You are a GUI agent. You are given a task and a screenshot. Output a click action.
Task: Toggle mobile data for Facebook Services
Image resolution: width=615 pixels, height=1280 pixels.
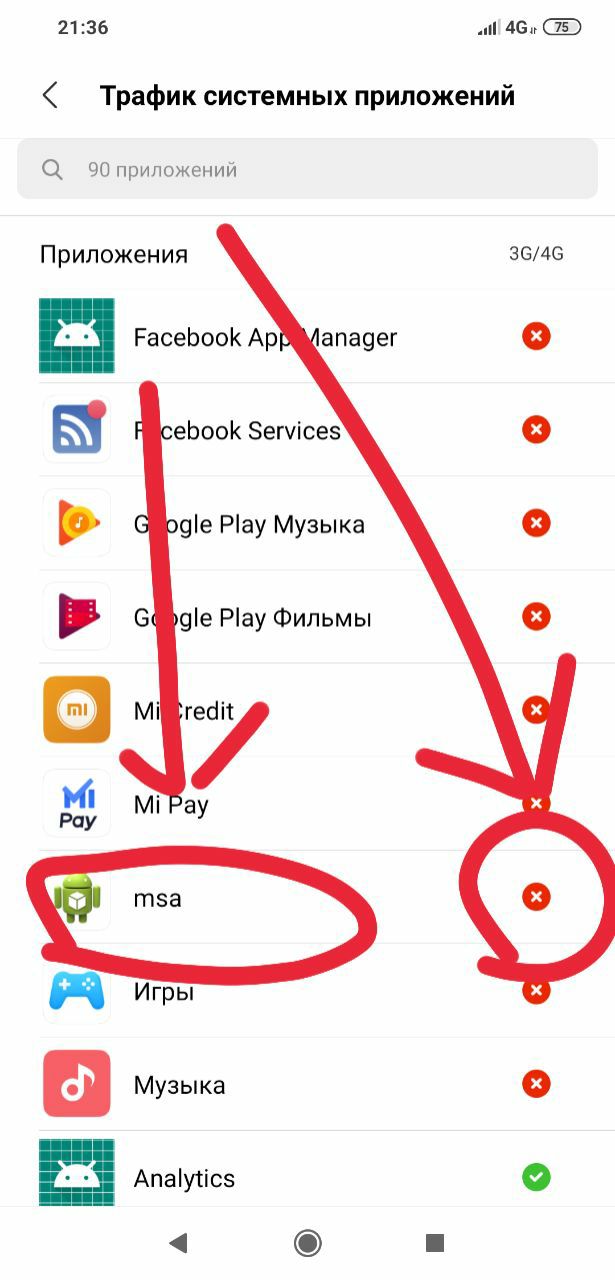(536, 431)
